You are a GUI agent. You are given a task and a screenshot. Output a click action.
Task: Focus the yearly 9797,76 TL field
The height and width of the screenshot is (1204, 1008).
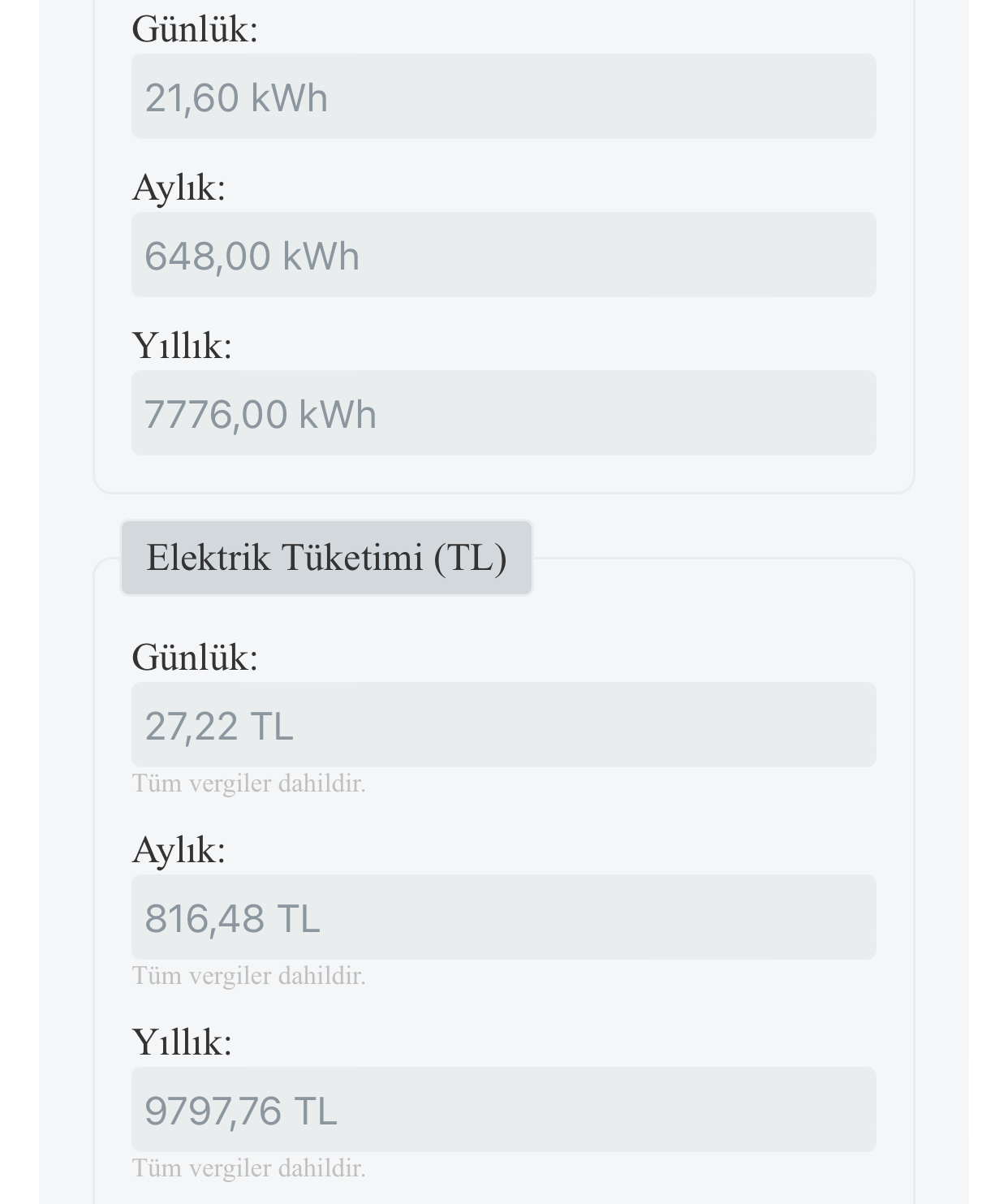pyautogui.click(x=503, y=1110)
